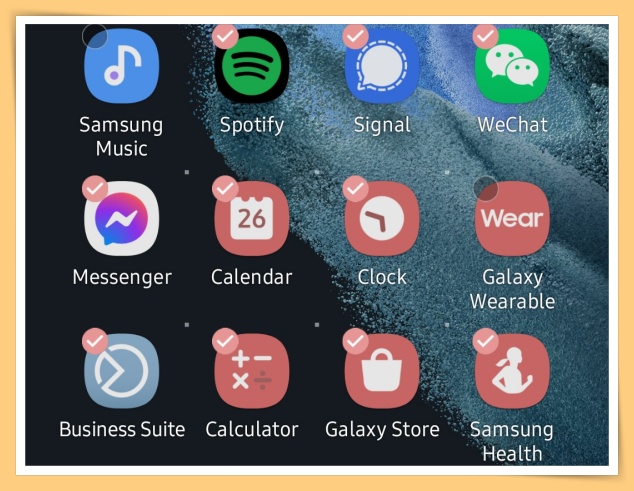
Task: Uncheck the Calculator app
Action: tap(225, 342)
